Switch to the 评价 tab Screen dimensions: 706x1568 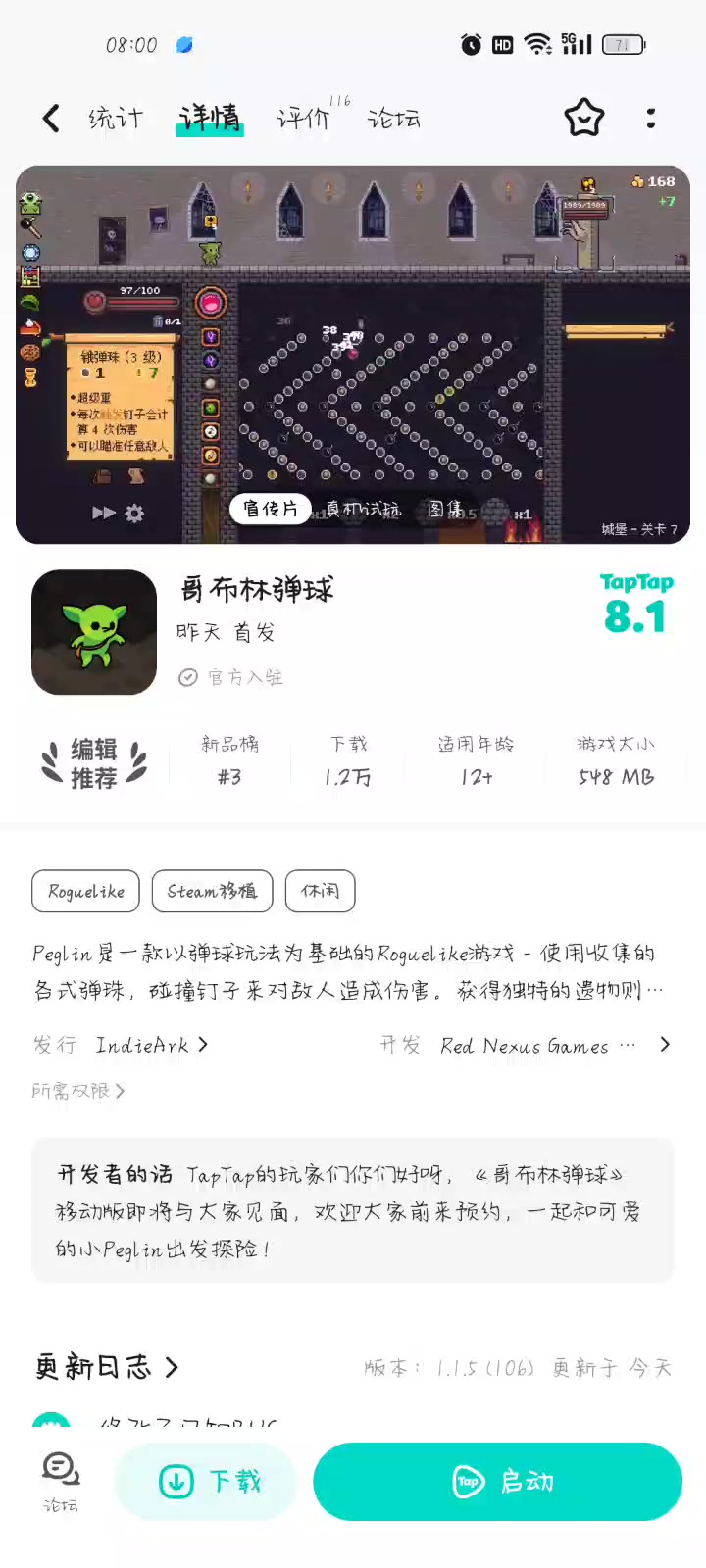tap(303, 119)
